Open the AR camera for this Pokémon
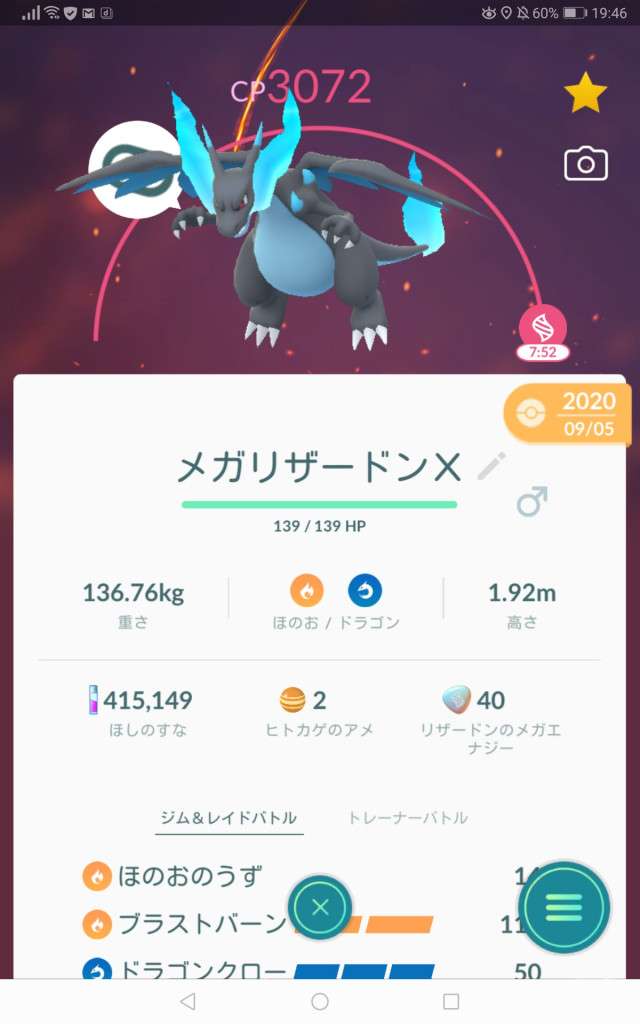This screenshot has width=640, height=1024. point(585,164)
